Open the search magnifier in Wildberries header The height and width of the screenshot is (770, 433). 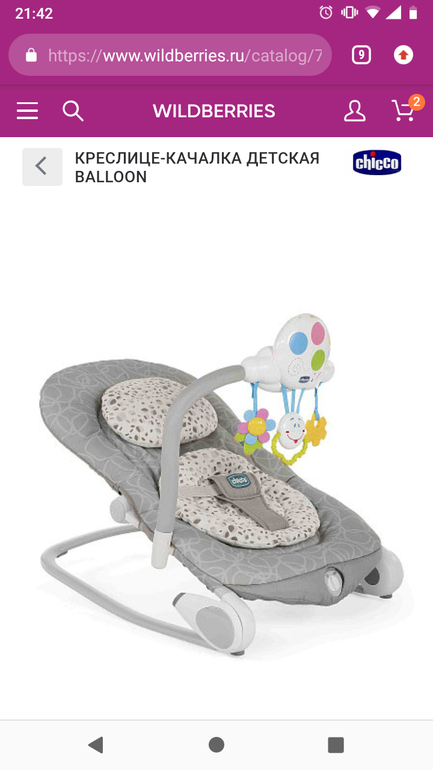coord(73,111)
